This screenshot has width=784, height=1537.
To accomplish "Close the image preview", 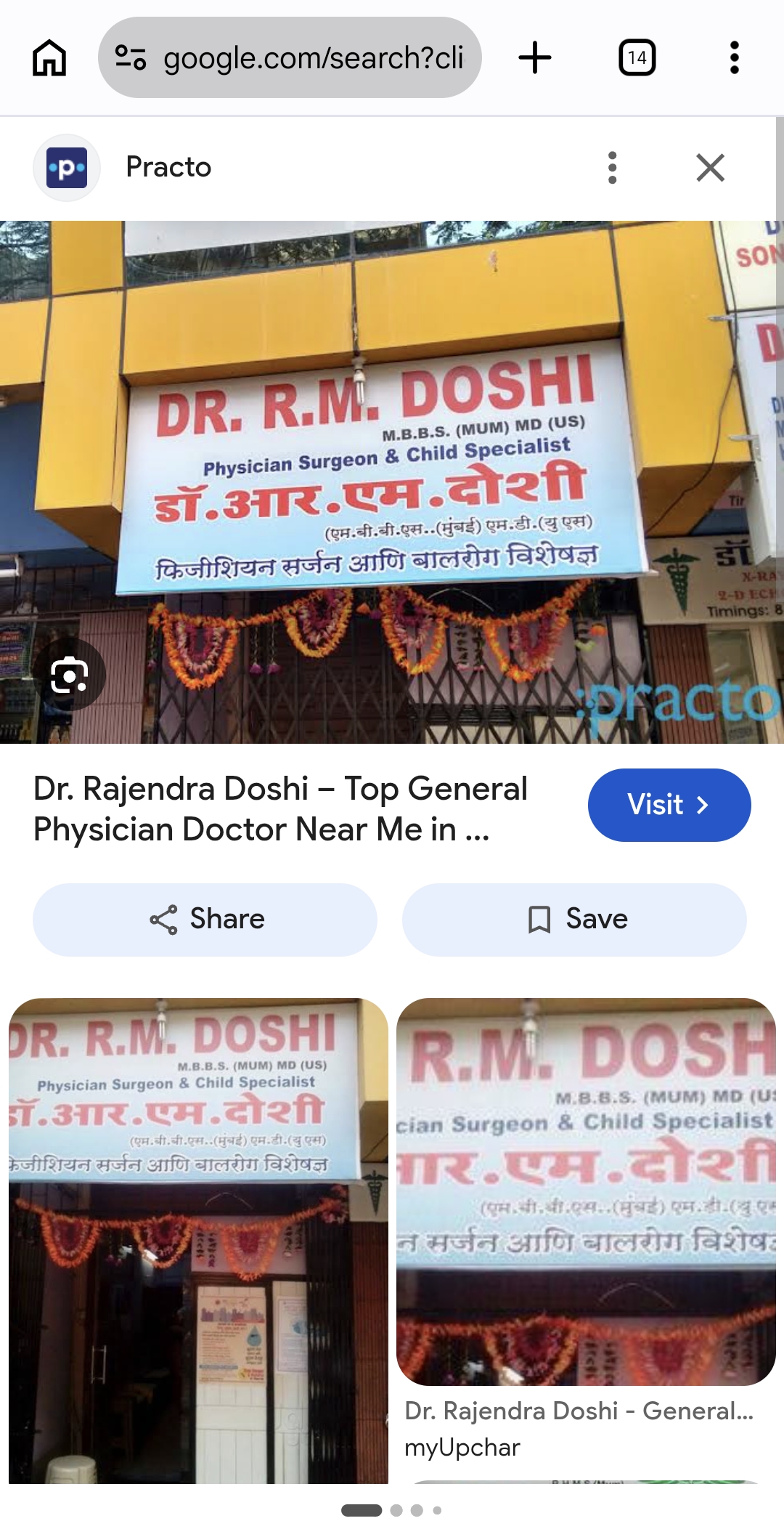I will (x=710, y=168).
